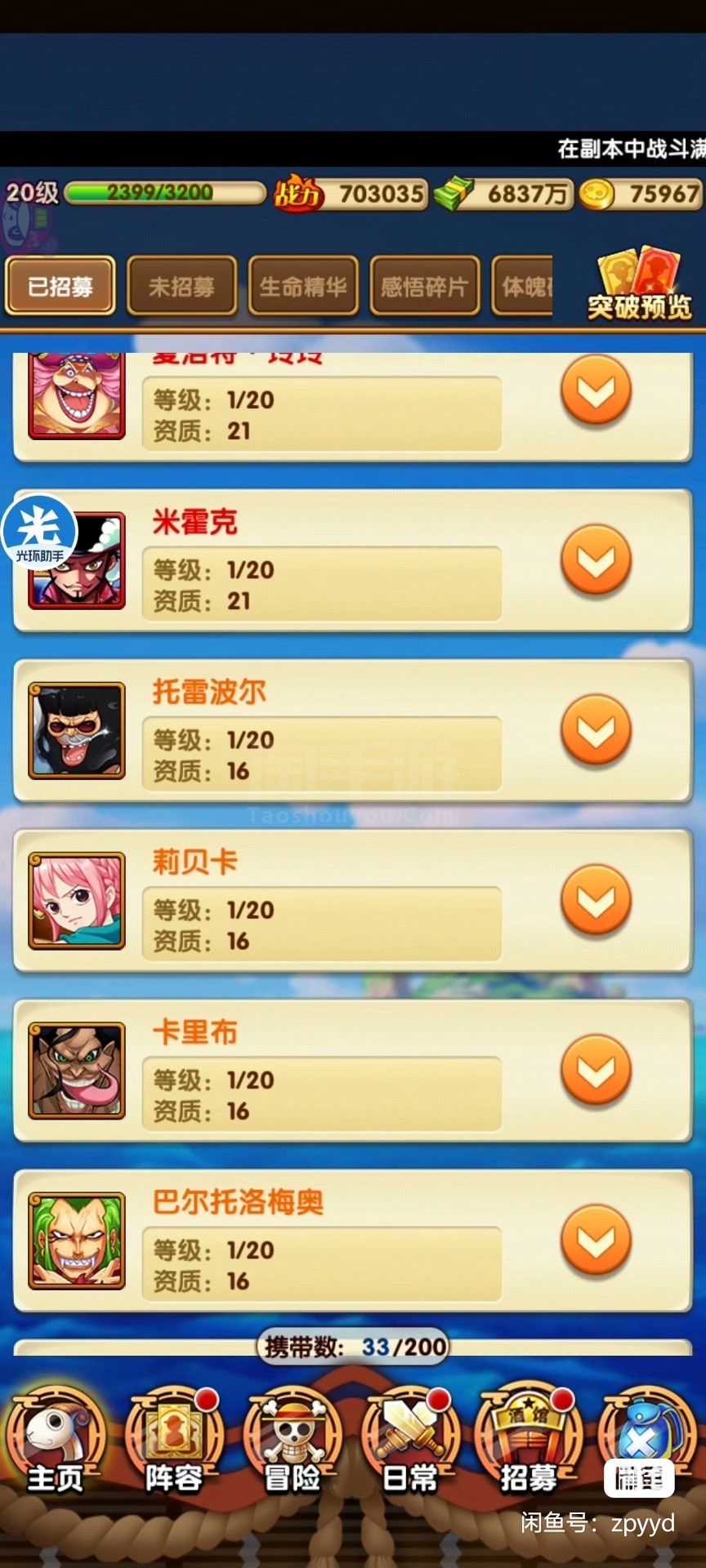Expand the 托雷波尔 character card
Image resolution: width=706 pixels, height=1568 pixels.
(x=597, y=730)
